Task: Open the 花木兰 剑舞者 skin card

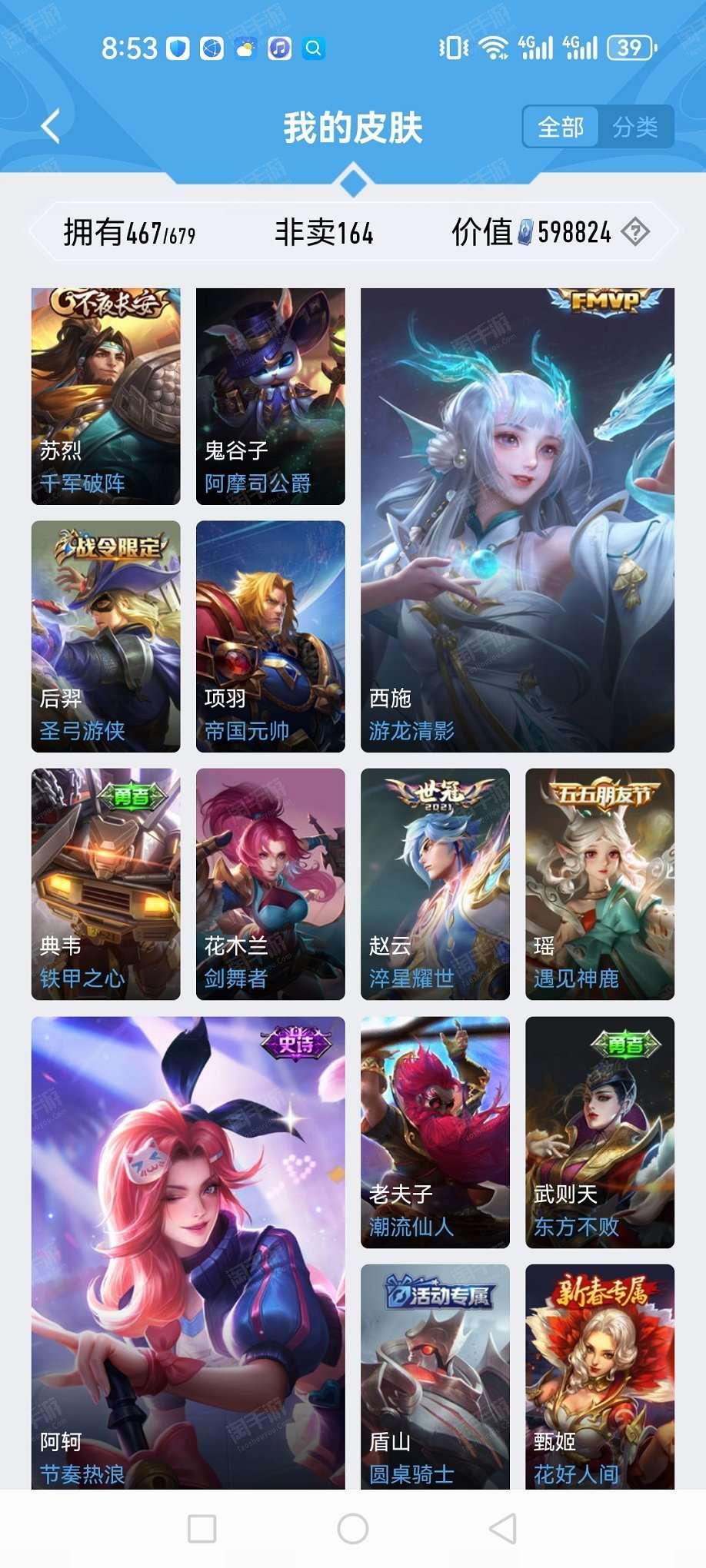Action: (271, 884)
